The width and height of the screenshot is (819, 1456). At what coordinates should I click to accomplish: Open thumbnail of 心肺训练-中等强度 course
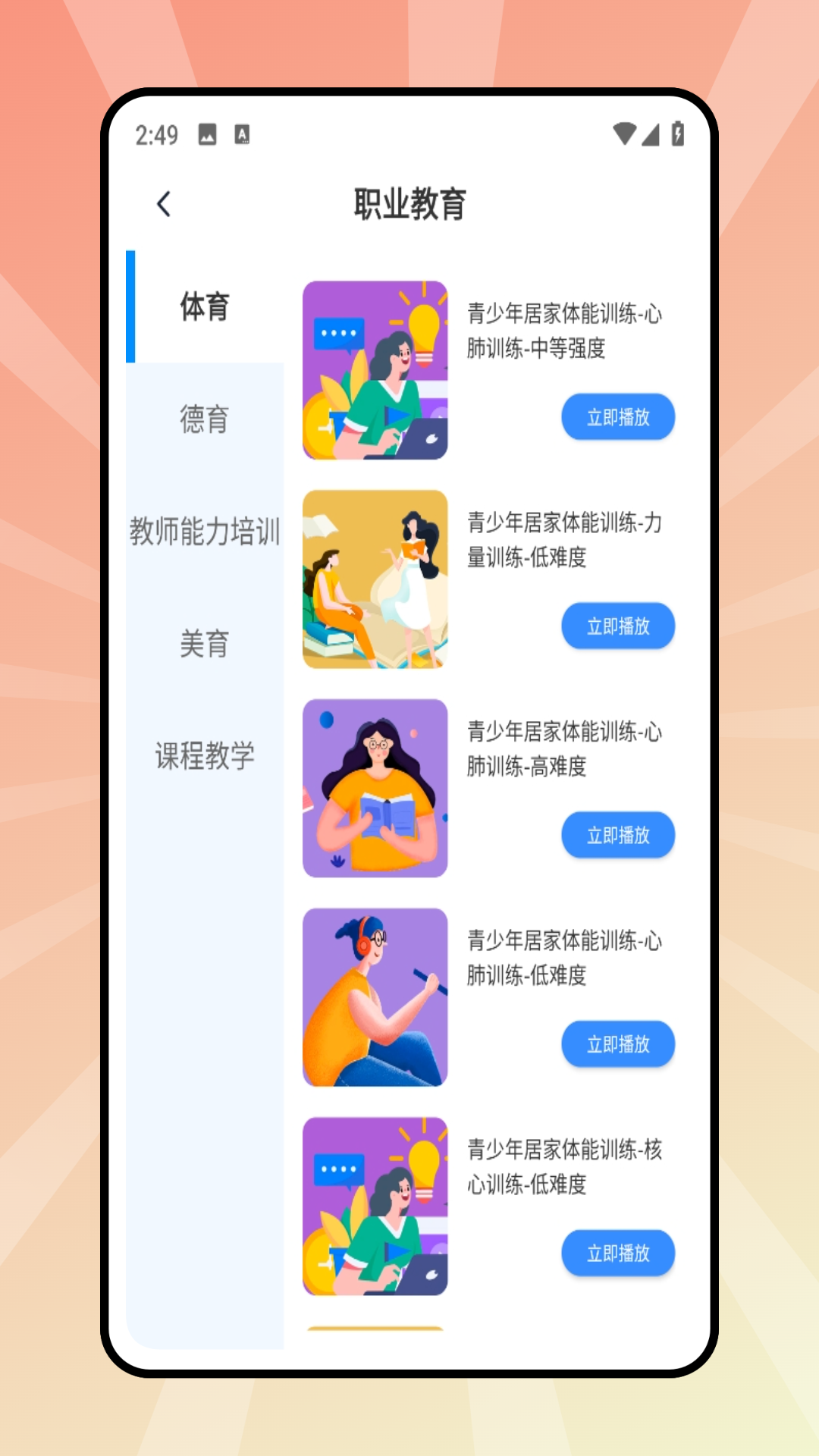(375, 370)
